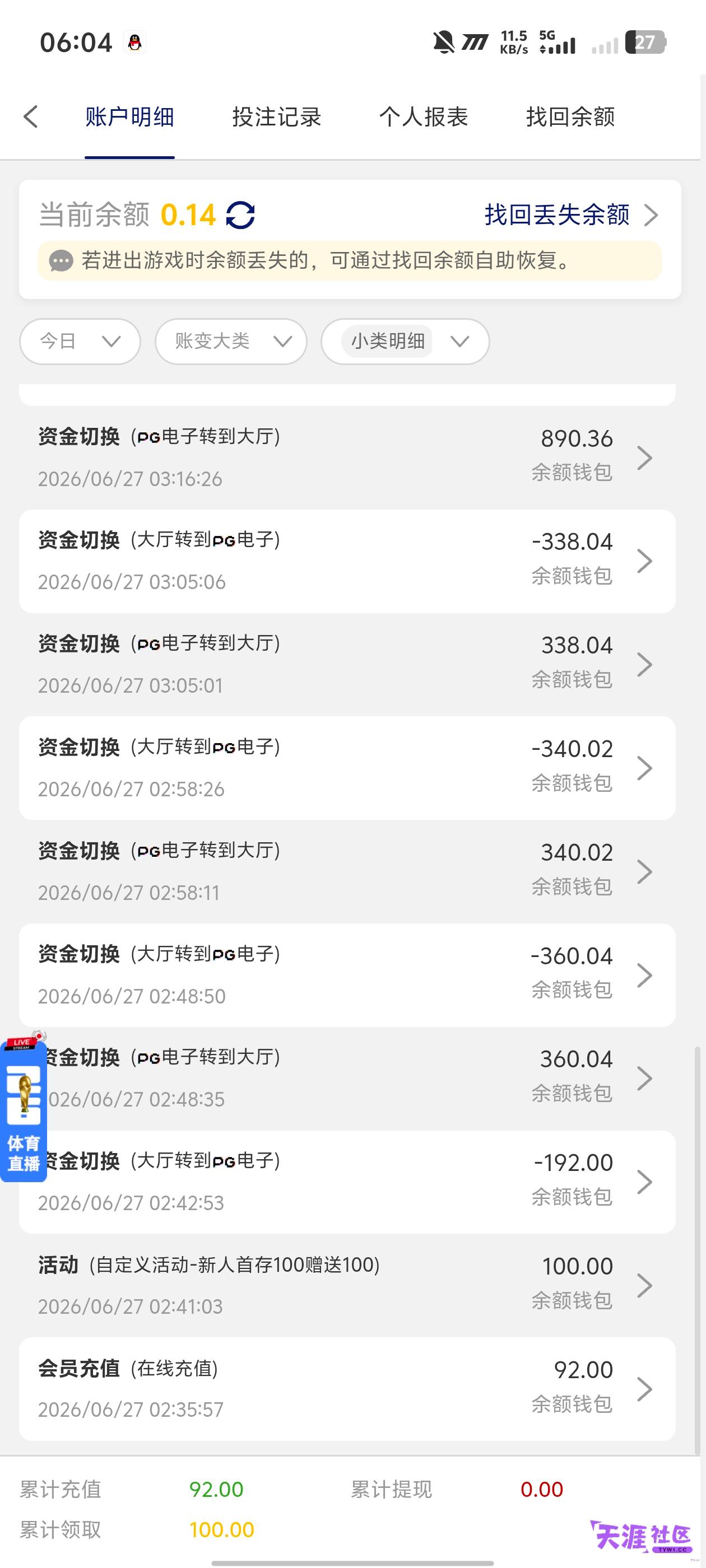706x1568 pixels.
Task: Open the -338.04 transfer record
Action: click(x=347, y=561)
